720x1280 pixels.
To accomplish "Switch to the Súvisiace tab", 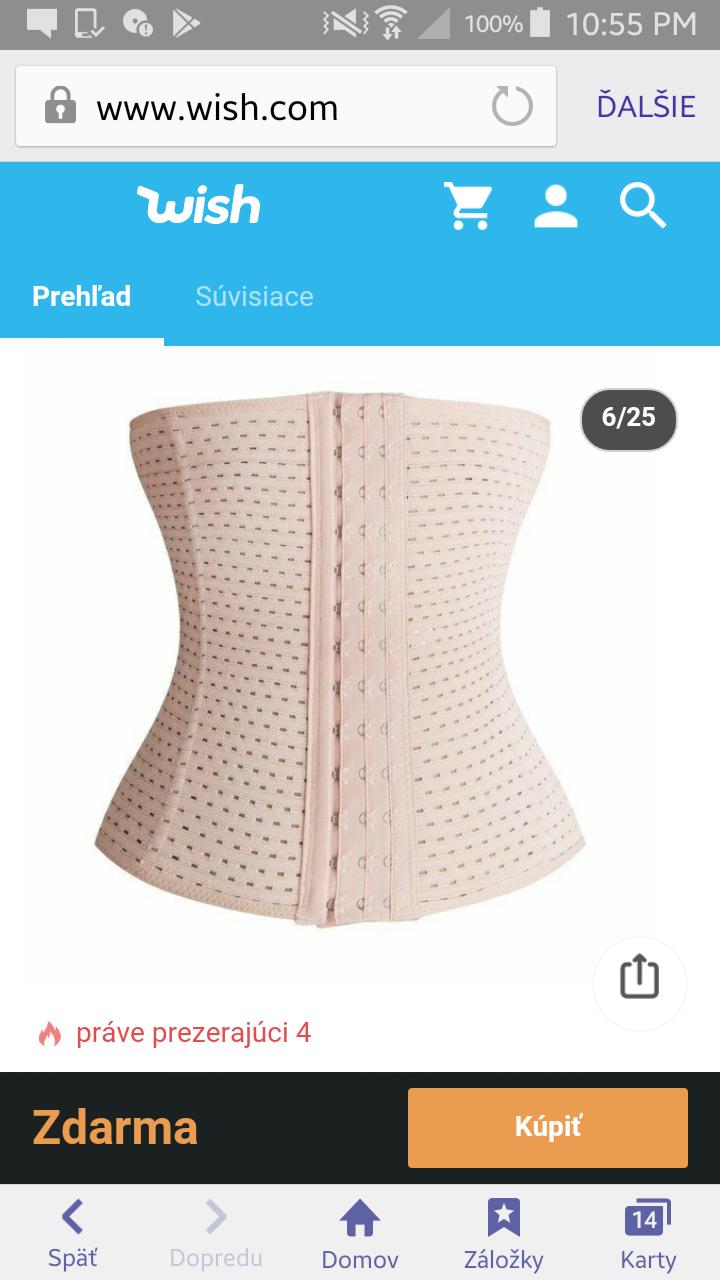I will click(x=254, y=297).
